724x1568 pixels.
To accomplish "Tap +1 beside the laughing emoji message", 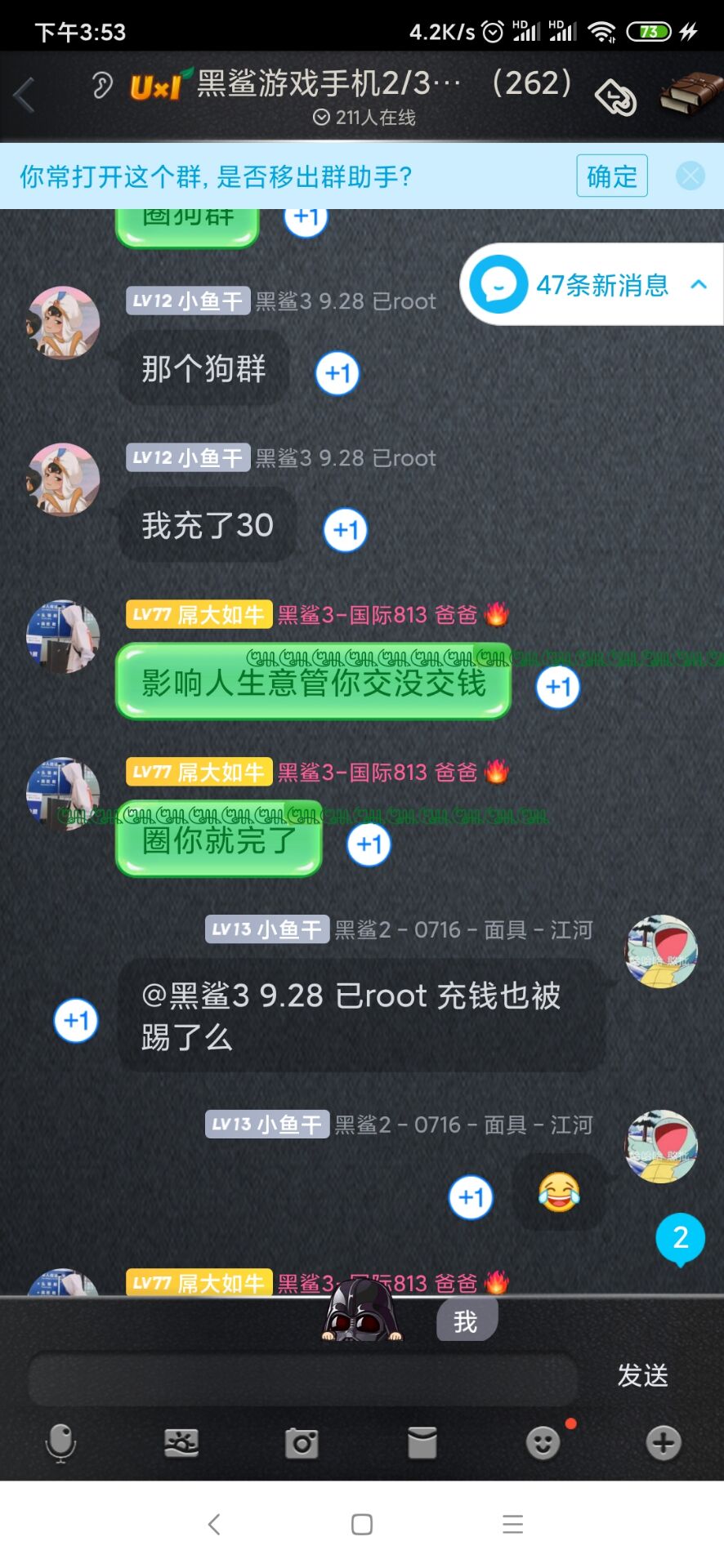I will (471, 1198).
